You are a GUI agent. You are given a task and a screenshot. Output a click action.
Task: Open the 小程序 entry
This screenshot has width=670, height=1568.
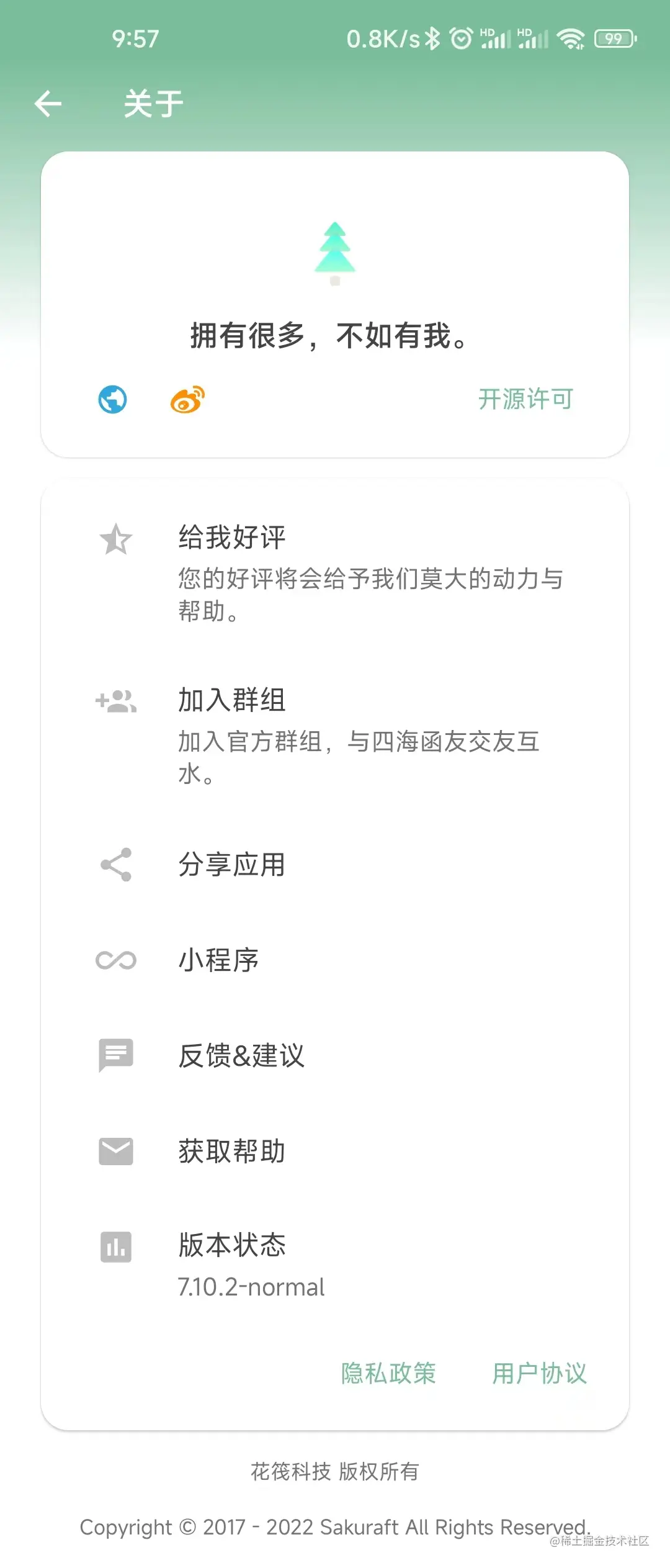[335, 960]
